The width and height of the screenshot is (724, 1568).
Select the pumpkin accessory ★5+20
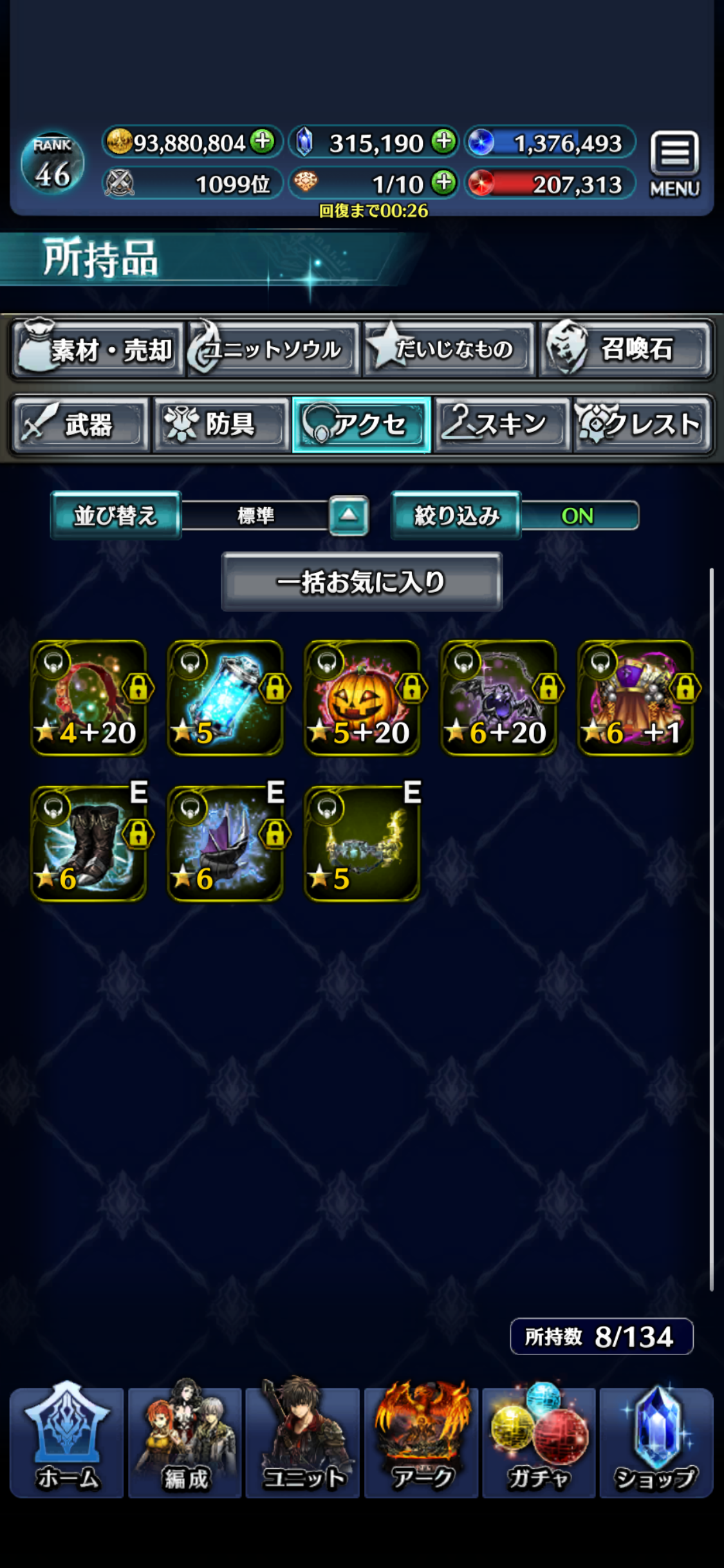point(362,698)
